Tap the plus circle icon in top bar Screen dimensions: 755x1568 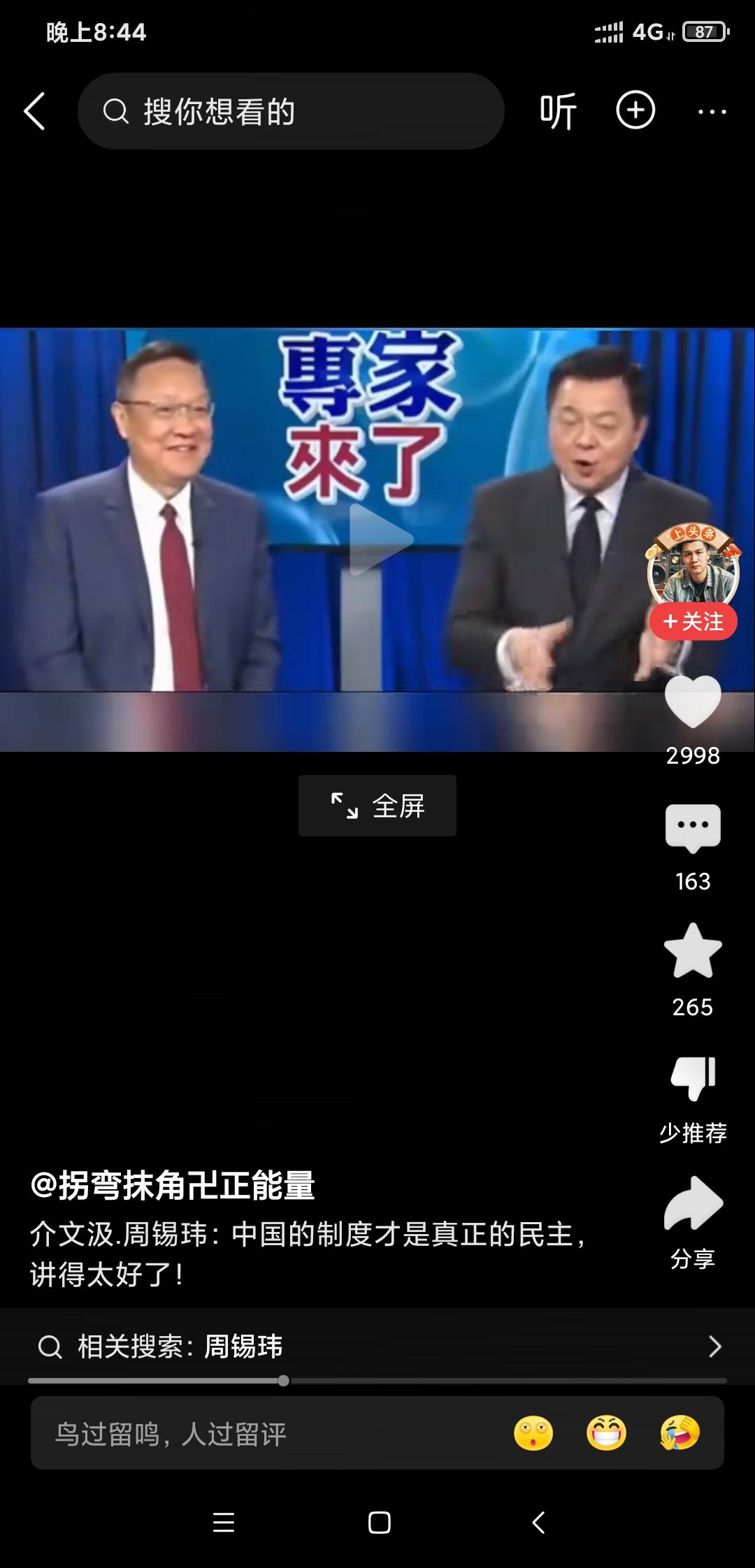pyautogui.click(x=635, y=110)
